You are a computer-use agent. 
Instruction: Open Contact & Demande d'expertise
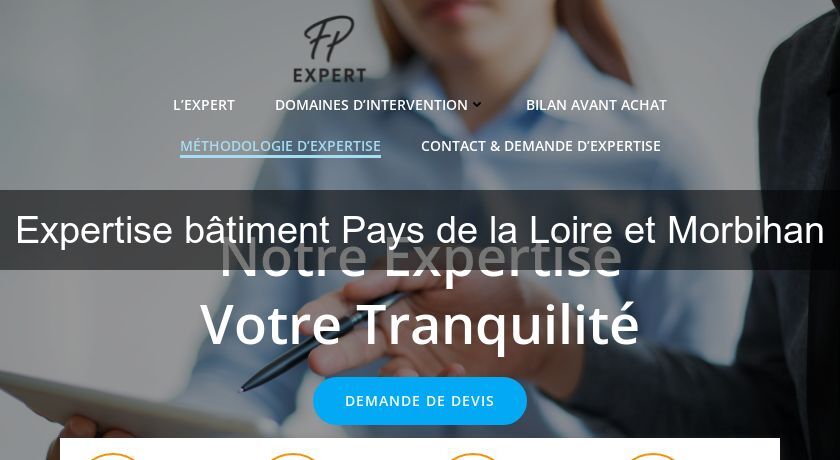click(540, 146)
